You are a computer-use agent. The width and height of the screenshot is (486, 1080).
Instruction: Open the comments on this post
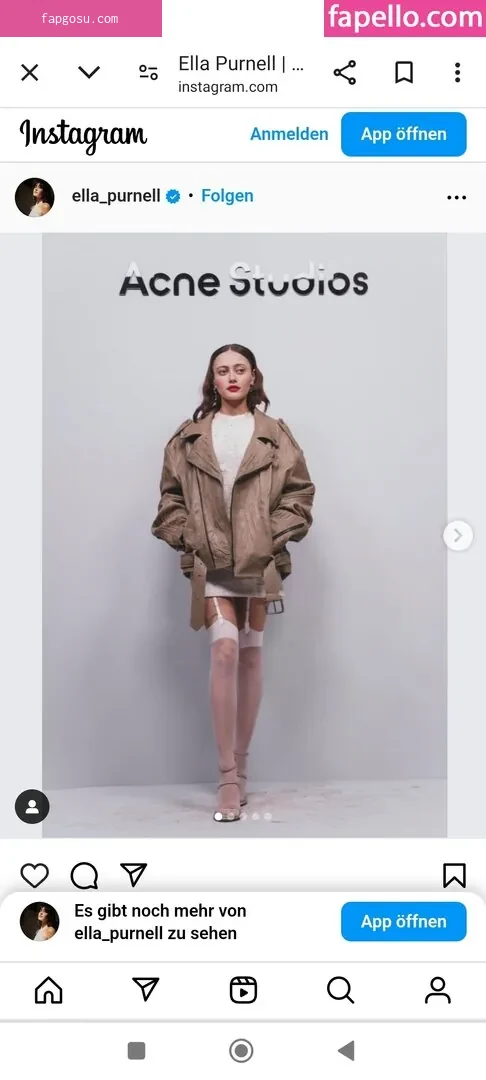tap(84, 875)
